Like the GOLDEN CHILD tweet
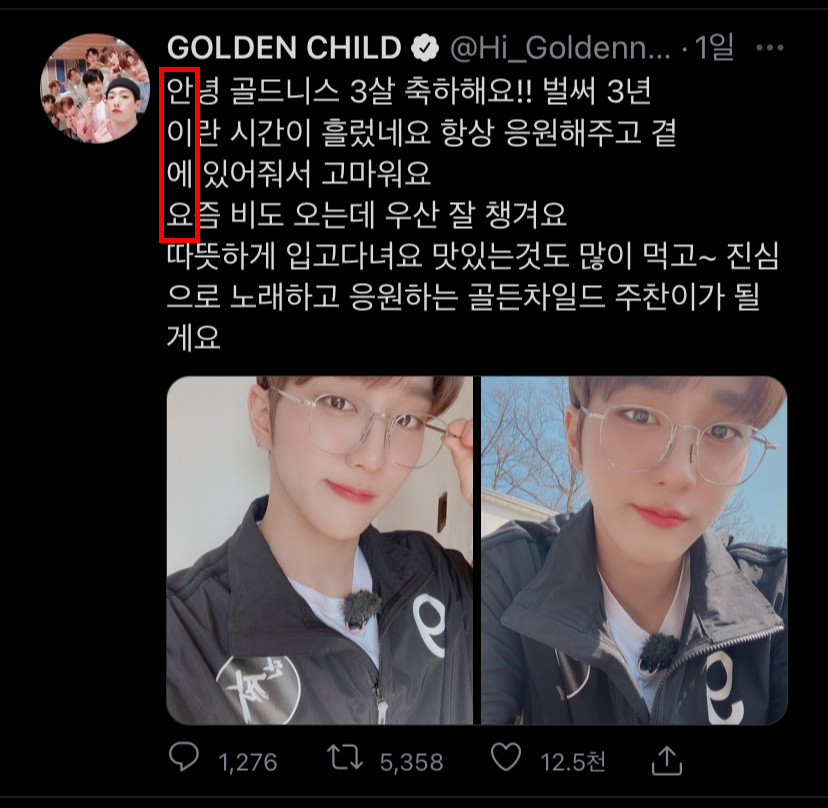The width and height of the screenshot is (828, 808). [506, 759]
